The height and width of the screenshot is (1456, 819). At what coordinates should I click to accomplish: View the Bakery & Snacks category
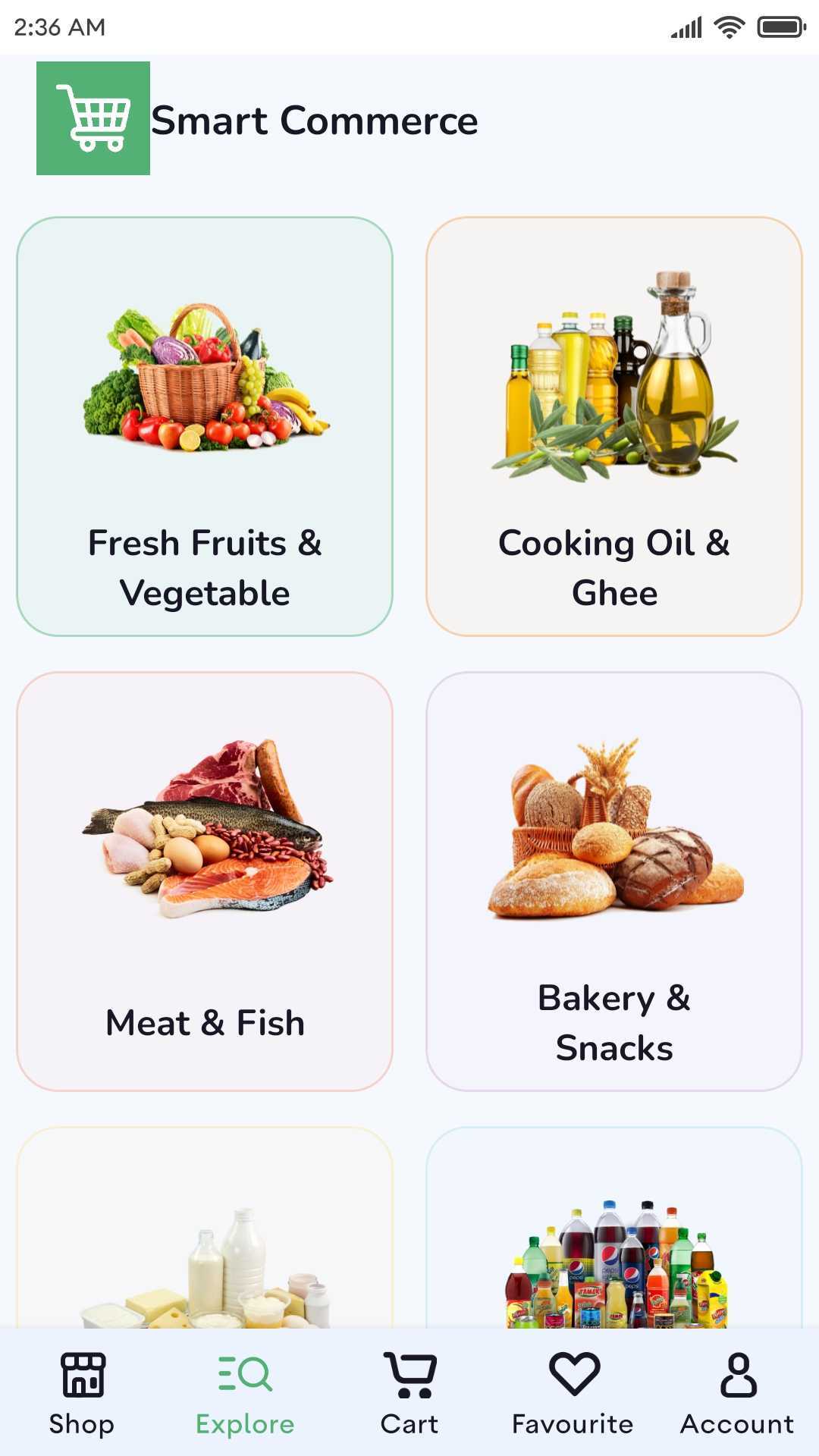pos(614,881)
